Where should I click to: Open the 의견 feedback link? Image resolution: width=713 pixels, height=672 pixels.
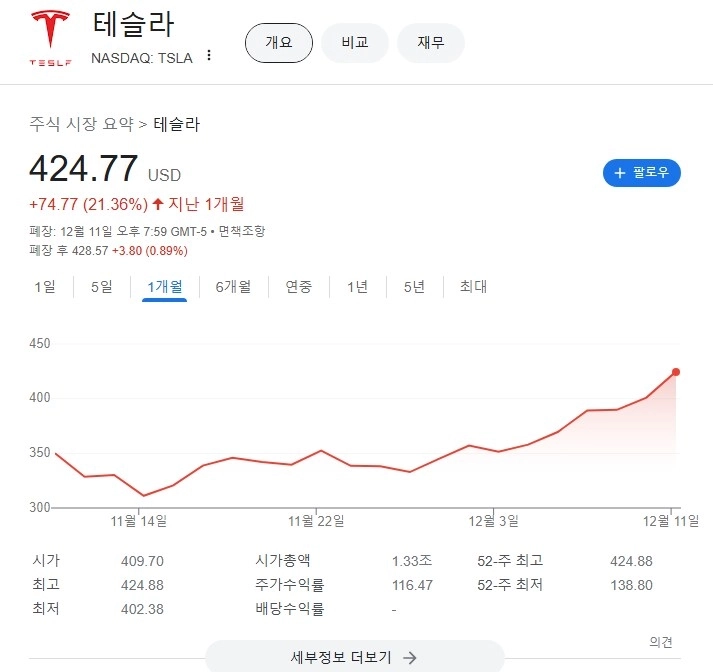point(660,642)
